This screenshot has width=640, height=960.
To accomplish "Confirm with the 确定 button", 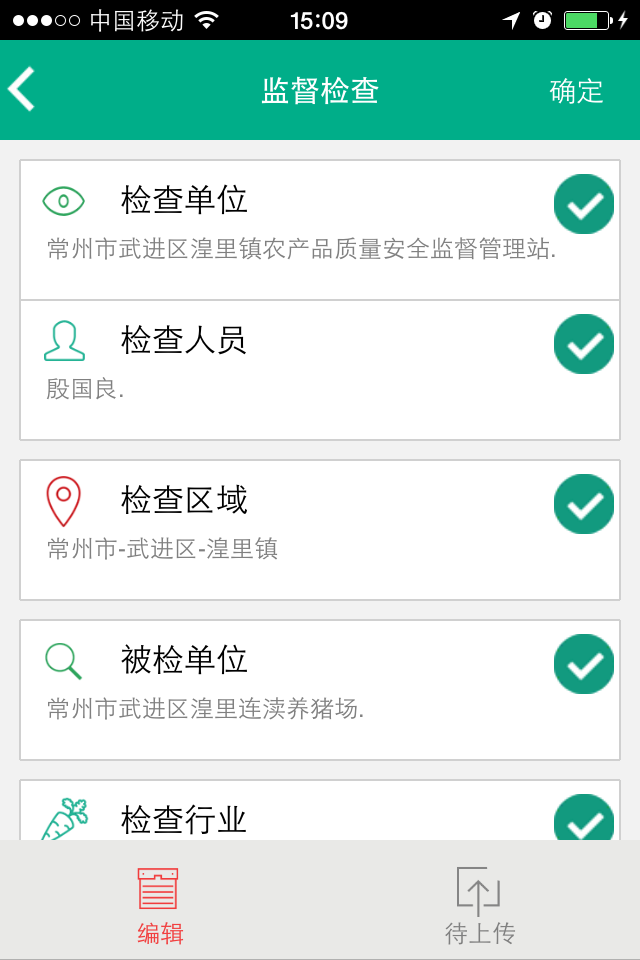I will tap(576, 91).
